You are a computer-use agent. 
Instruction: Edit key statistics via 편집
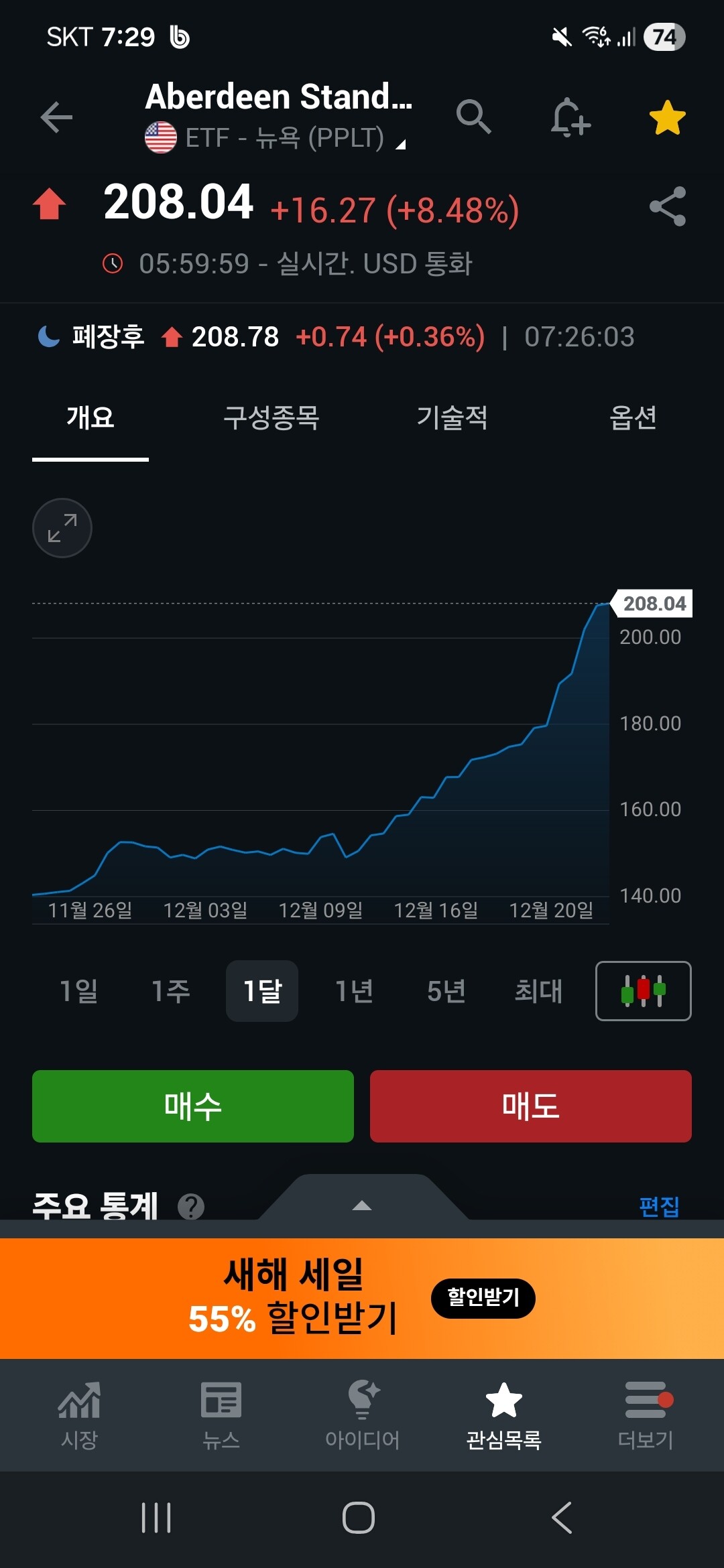(659, 1207)
